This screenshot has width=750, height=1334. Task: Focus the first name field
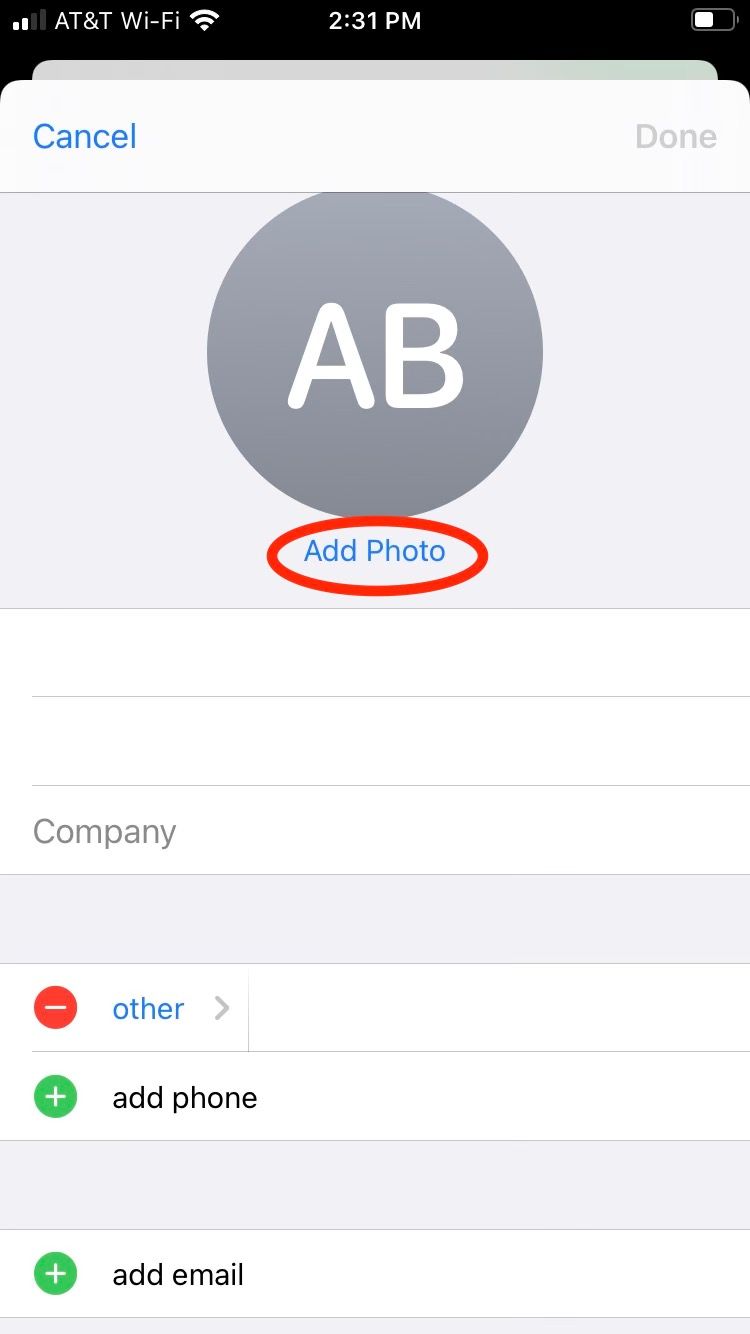tap(390, 653)
